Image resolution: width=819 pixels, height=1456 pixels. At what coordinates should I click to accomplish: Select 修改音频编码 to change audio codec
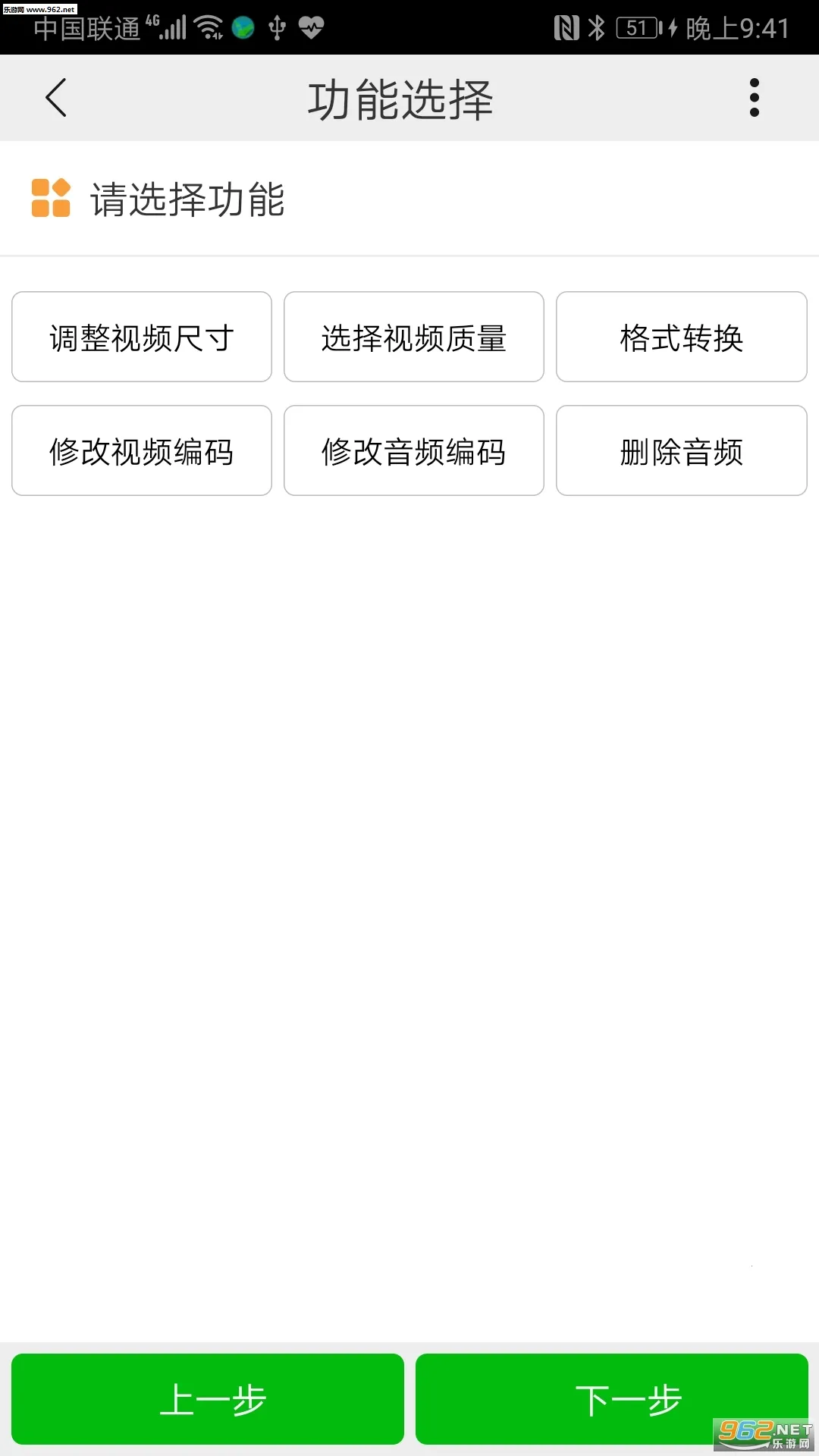pos(413,450)
